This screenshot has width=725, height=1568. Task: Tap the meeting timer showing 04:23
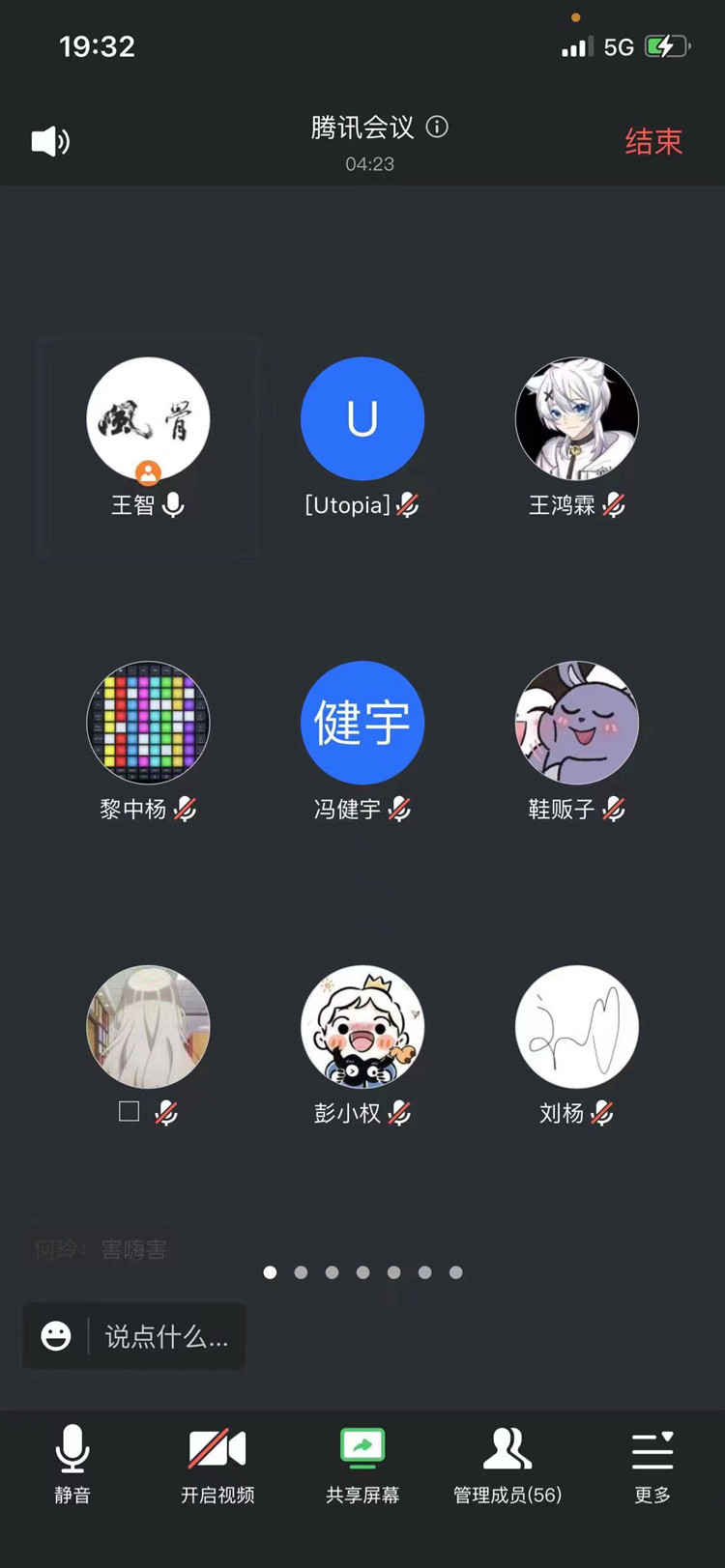click(x=370, y=164)
